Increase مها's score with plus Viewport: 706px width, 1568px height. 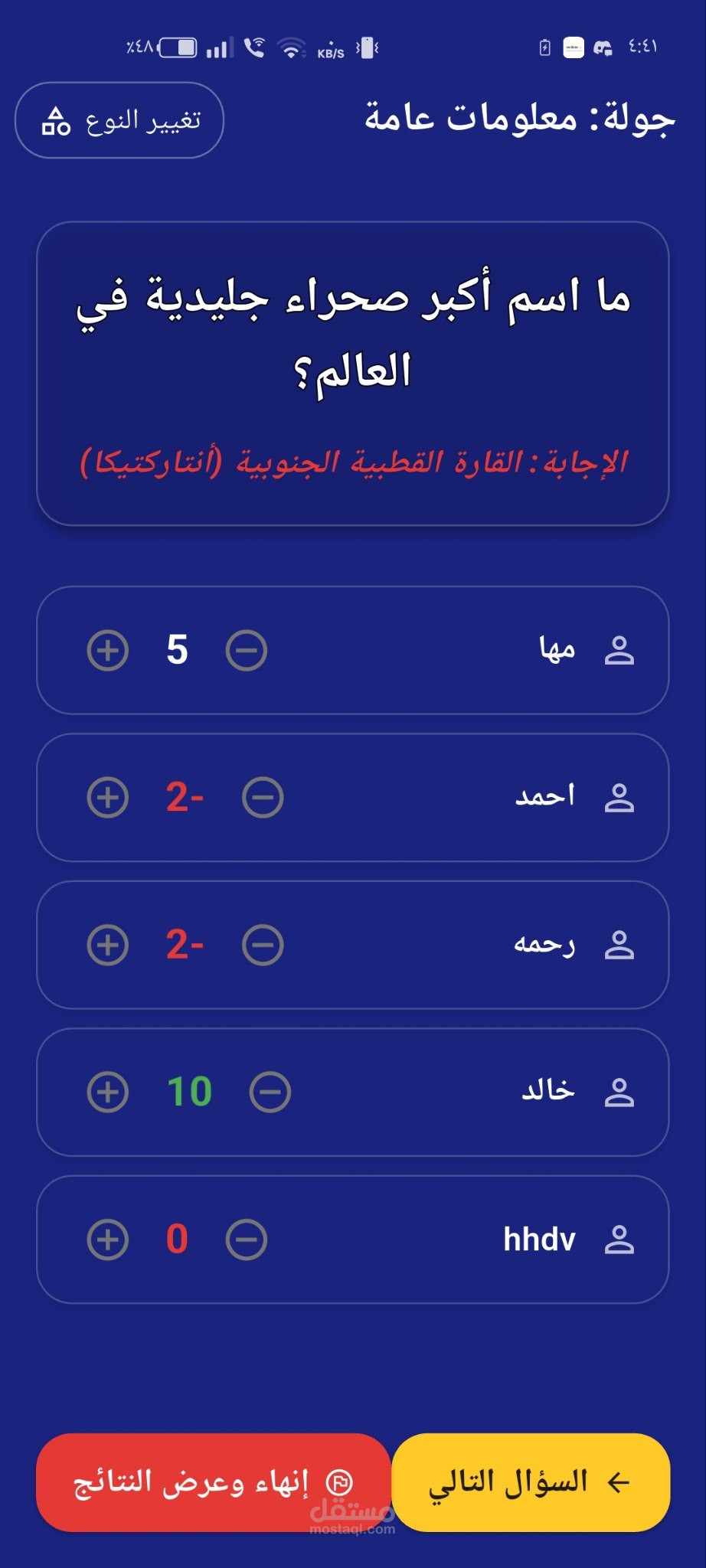108,651
